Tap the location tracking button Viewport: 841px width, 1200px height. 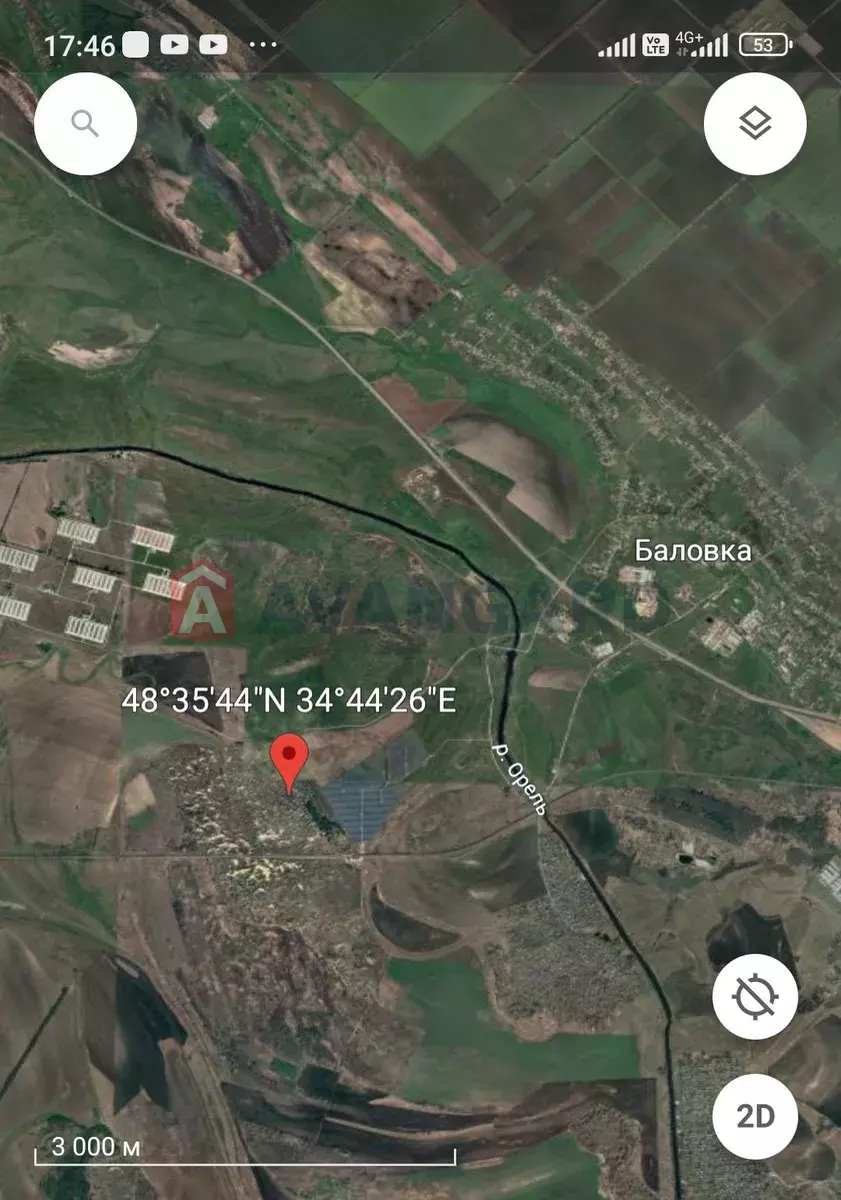tap(755, 997)
